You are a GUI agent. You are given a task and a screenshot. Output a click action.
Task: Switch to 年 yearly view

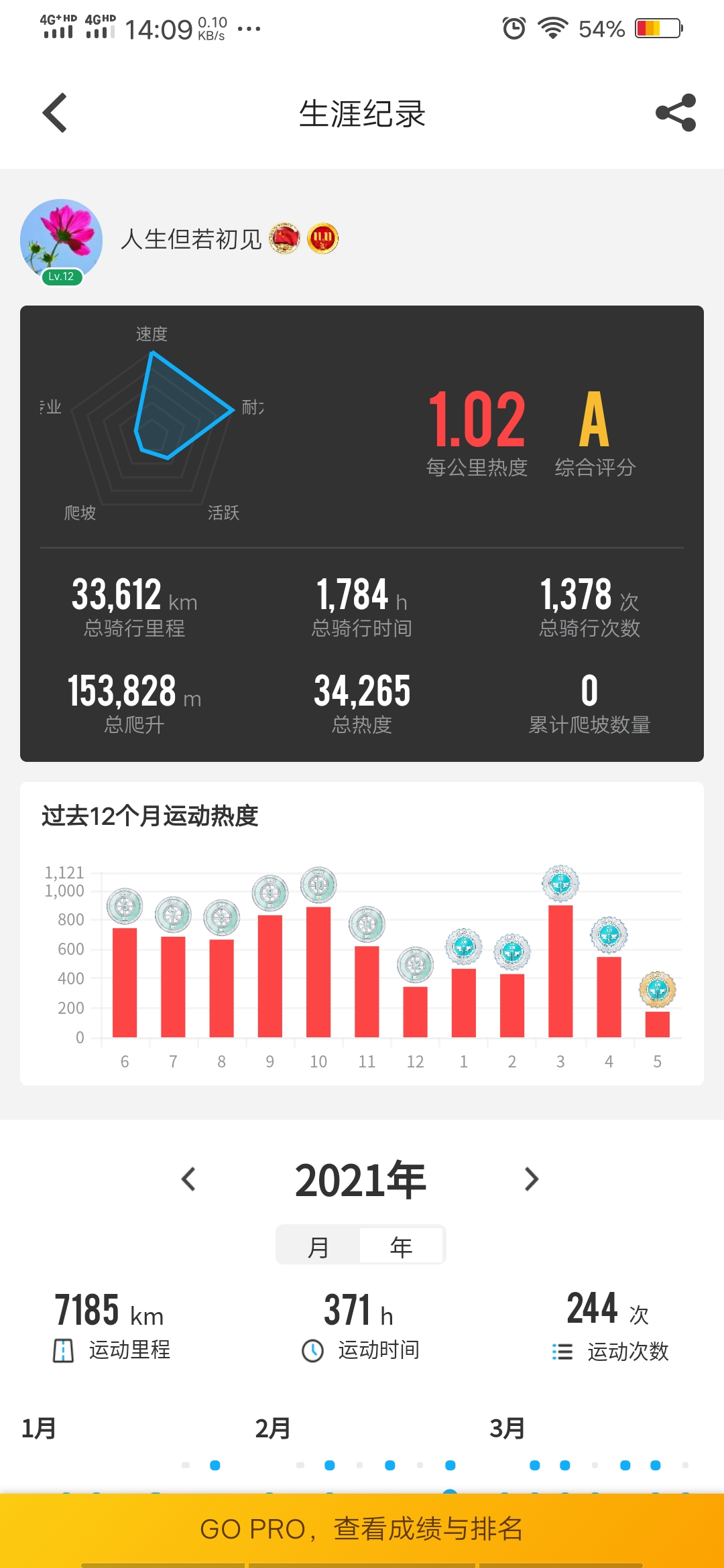coord(401,1244)
